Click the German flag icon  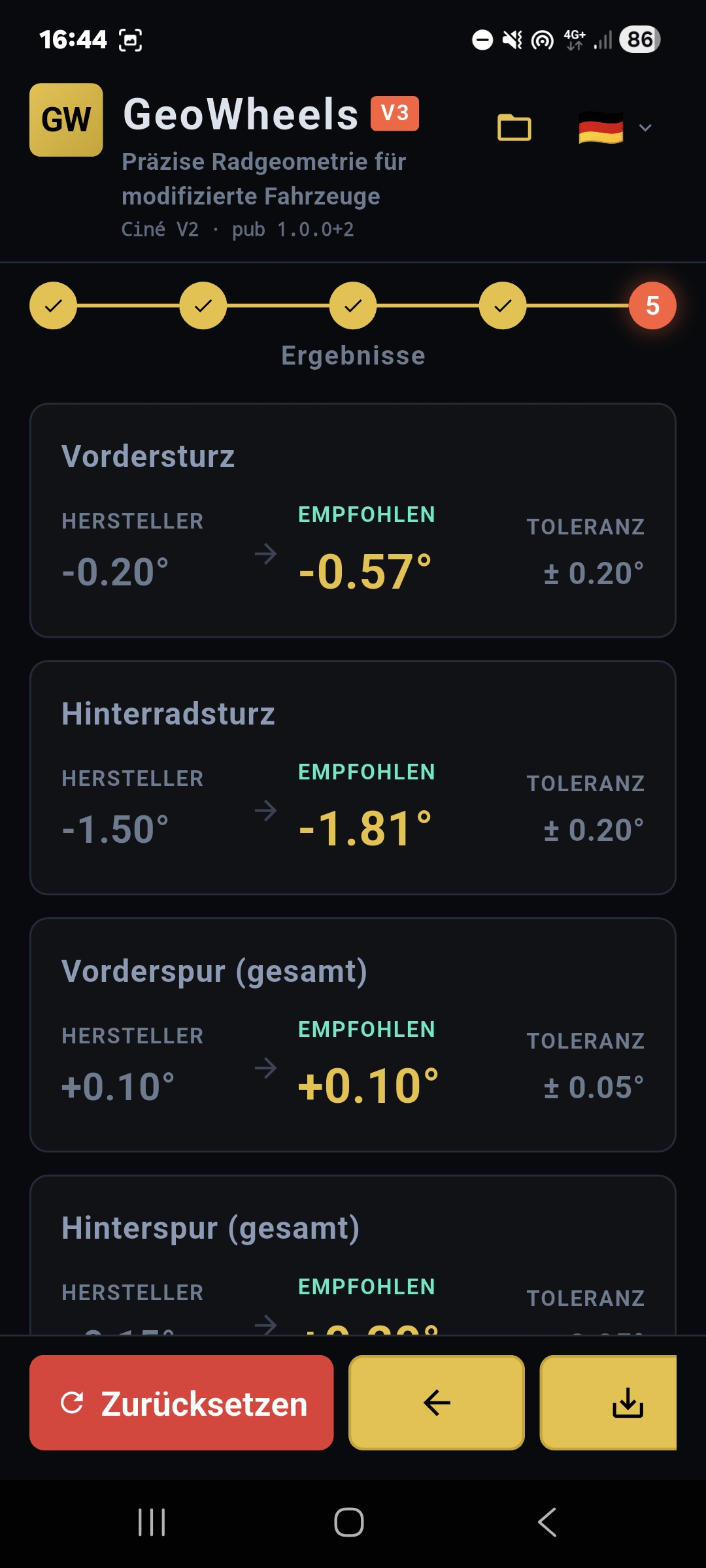click(x=602, y=127)
